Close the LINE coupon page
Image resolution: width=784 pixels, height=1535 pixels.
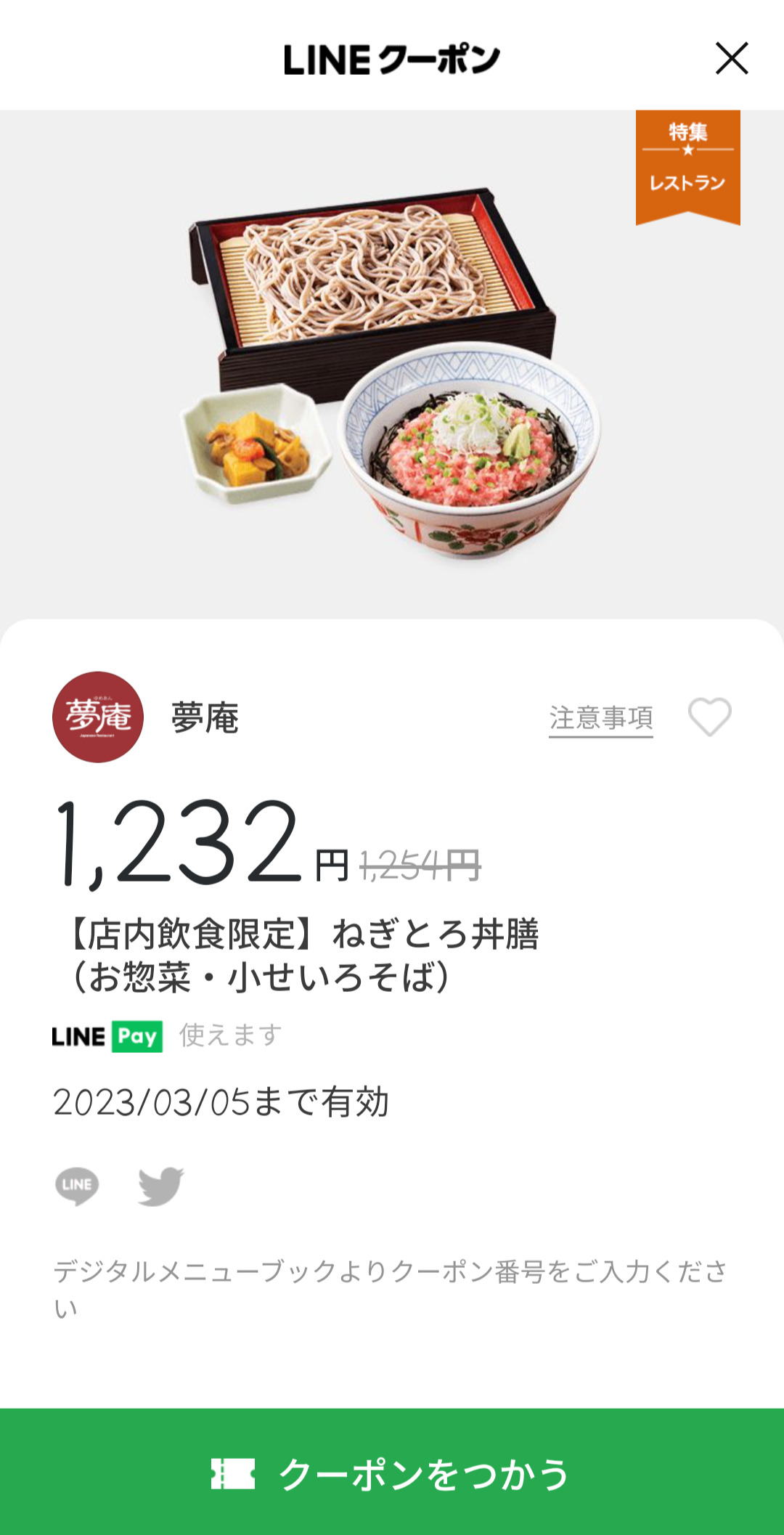pyautogui.click(x=731, y=59)
